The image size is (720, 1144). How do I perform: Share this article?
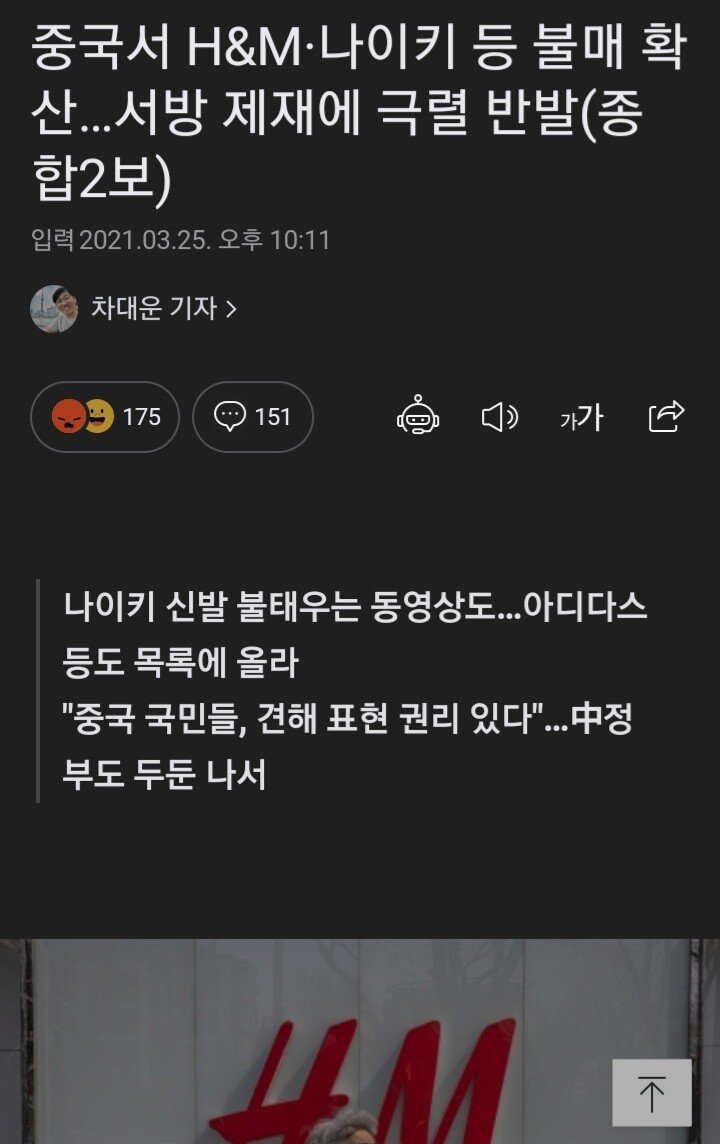(666, 416)
